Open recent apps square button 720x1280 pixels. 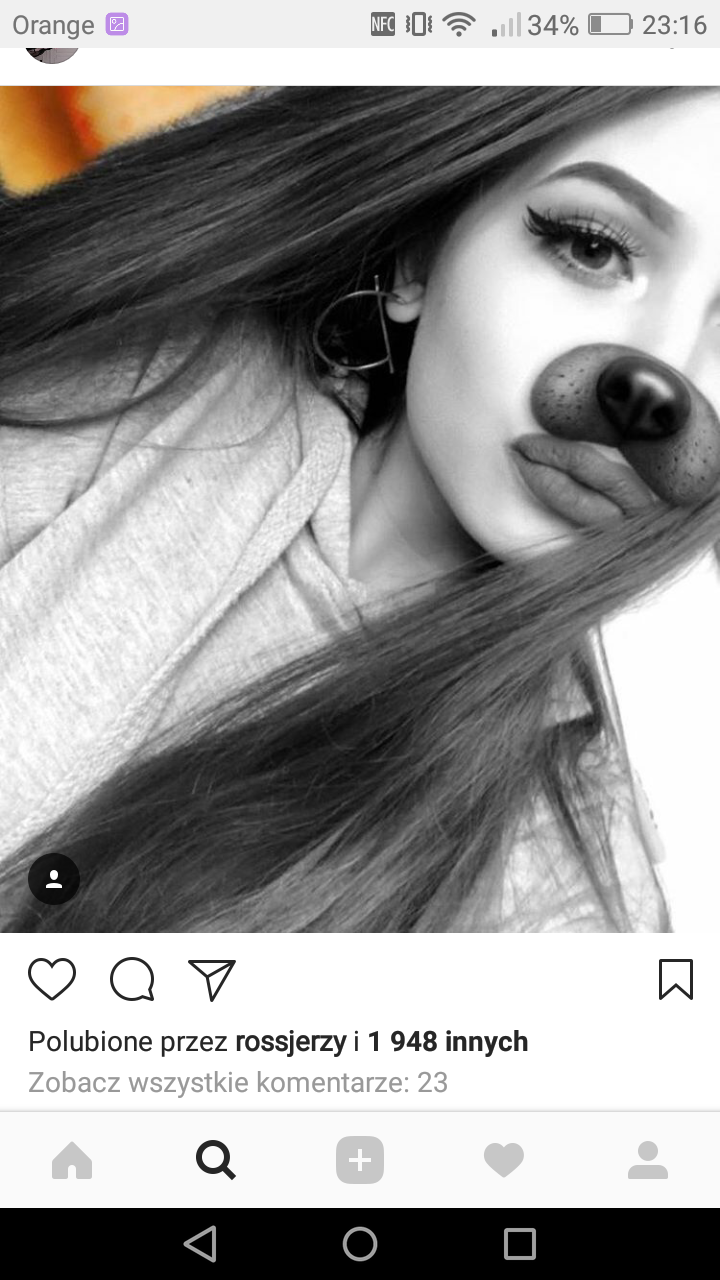520,1244
